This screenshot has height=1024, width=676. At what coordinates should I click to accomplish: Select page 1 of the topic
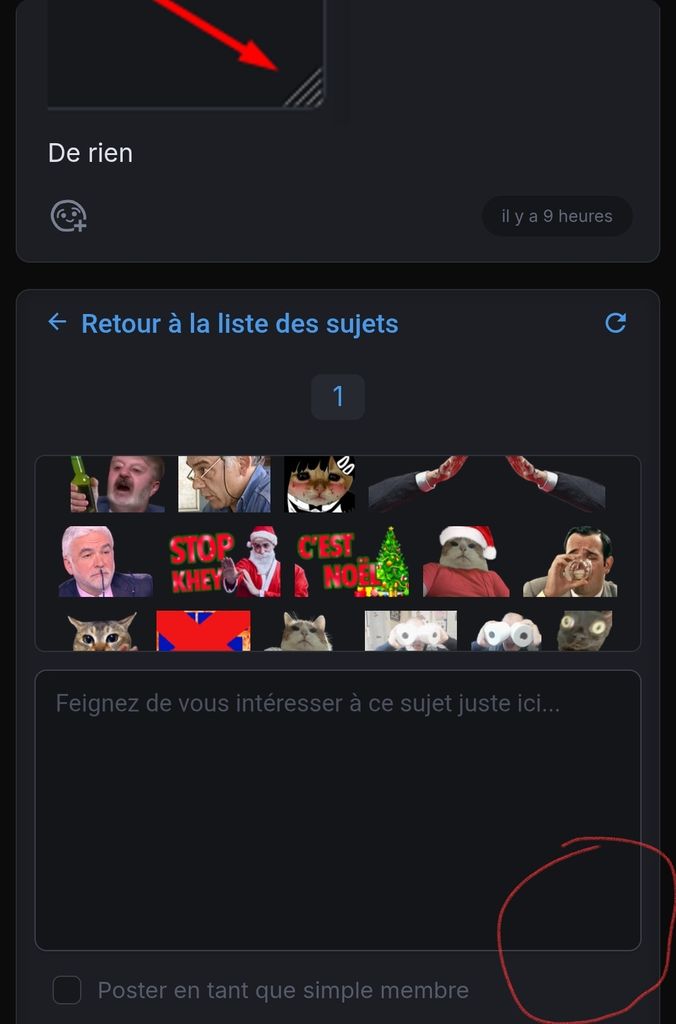(338, 397)
